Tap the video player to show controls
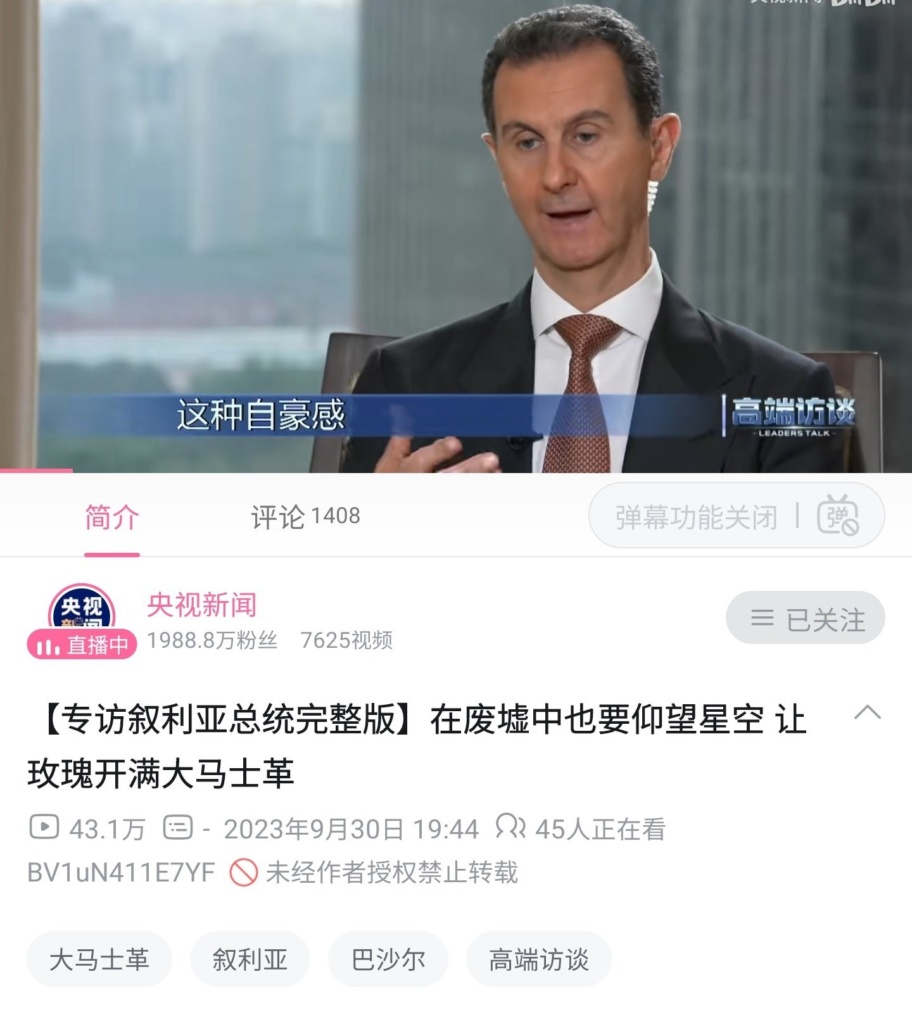This screenshot has width=912, height=1024. tap(456, 236)
